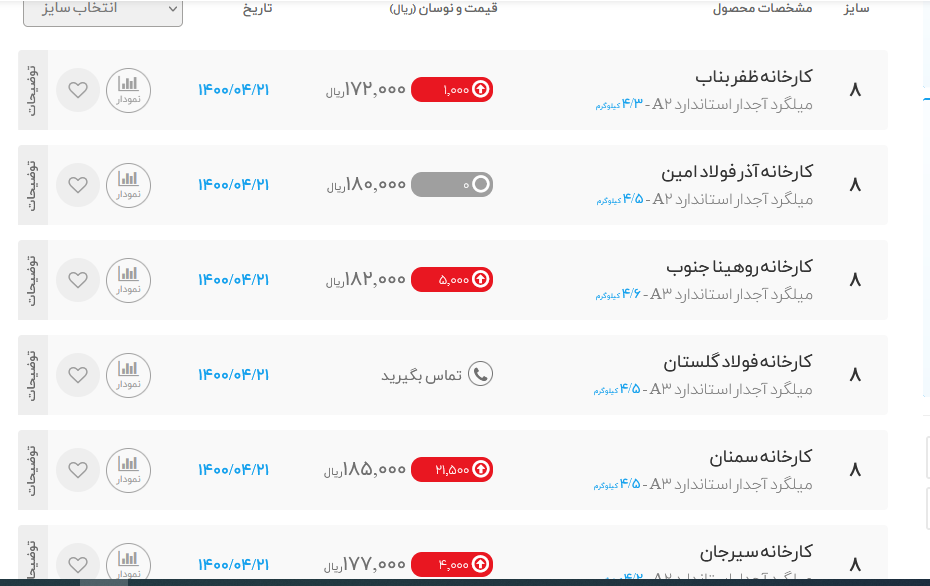This screenshot has width=930, height=586.
Task: Expand توضیحات for کارخانه سمنان
Action: [x=31, y=470]
